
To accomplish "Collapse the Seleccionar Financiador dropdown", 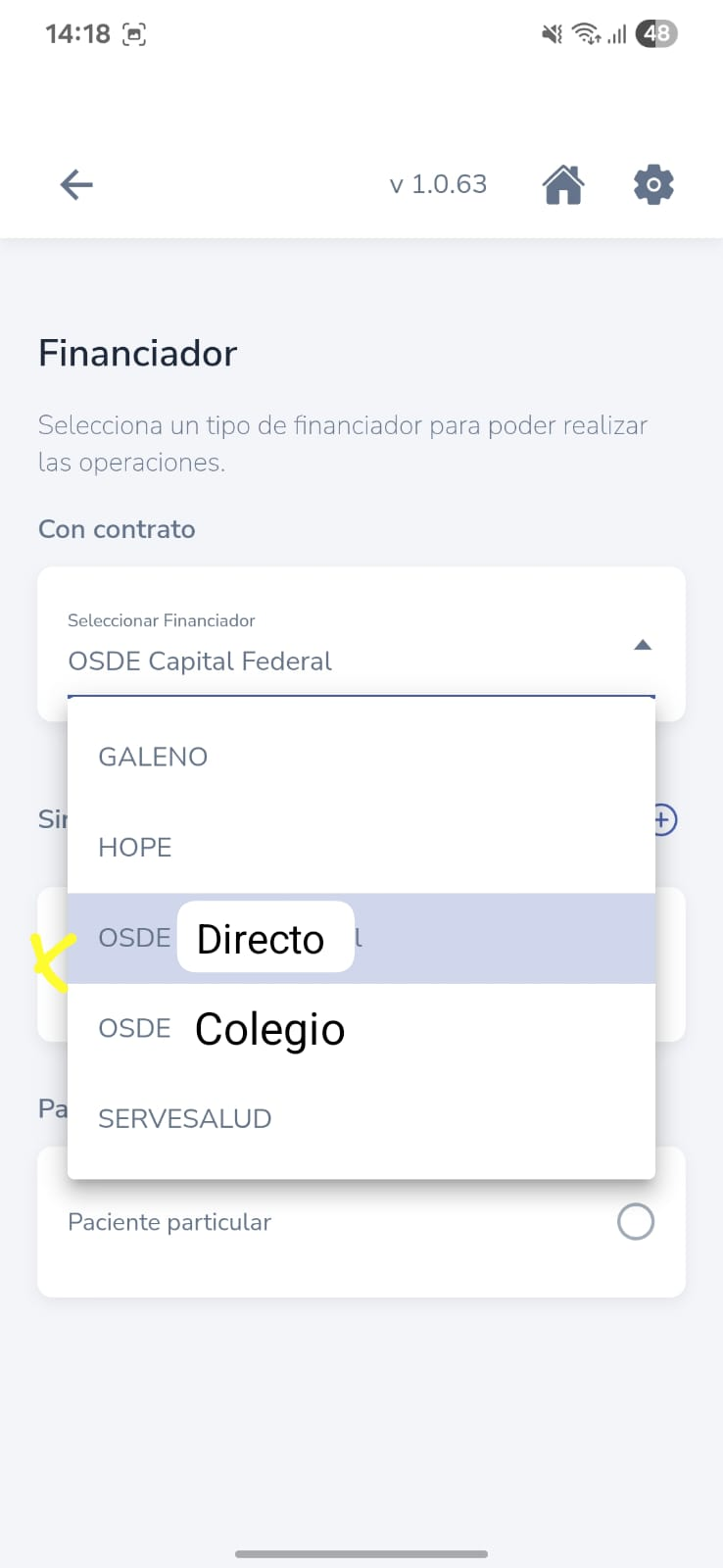I will point(642,646).
